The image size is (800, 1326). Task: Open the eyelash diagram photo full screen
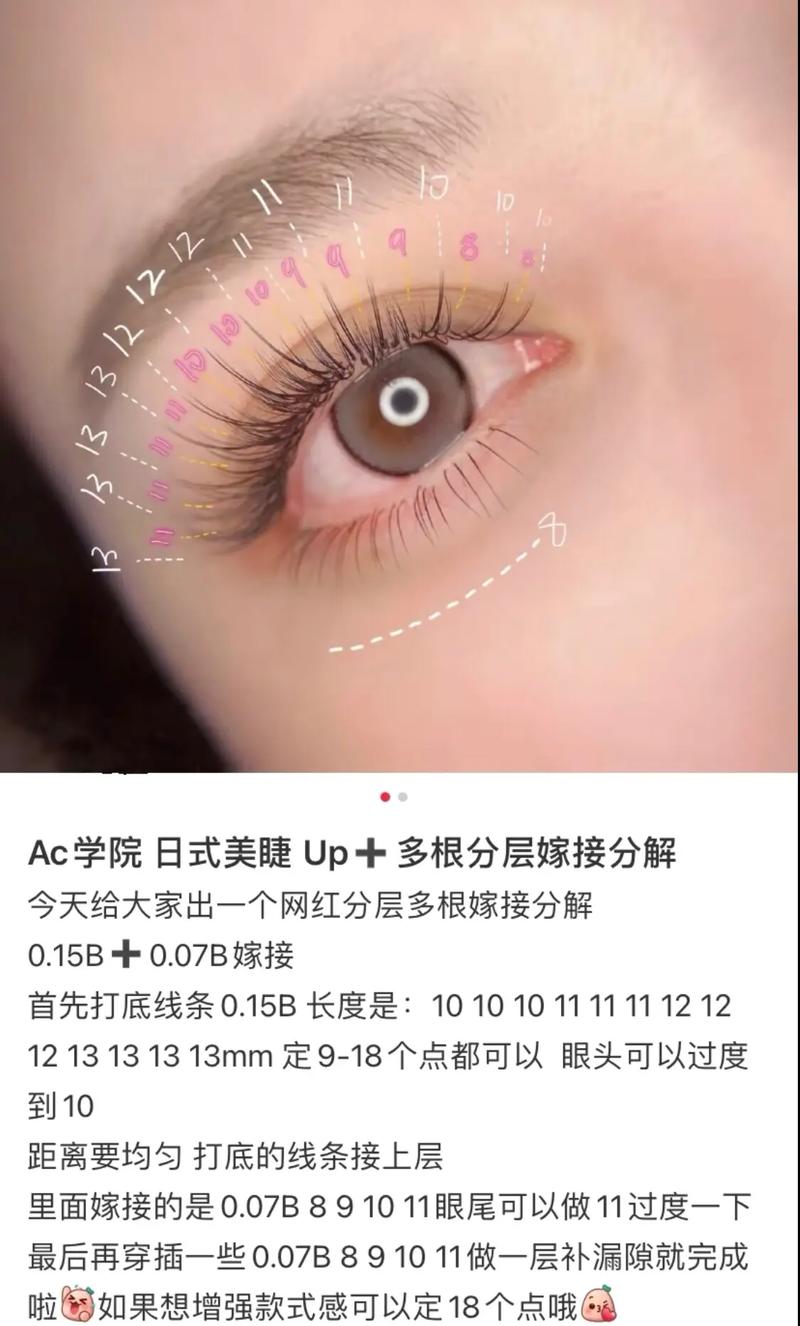click(400, 385)
